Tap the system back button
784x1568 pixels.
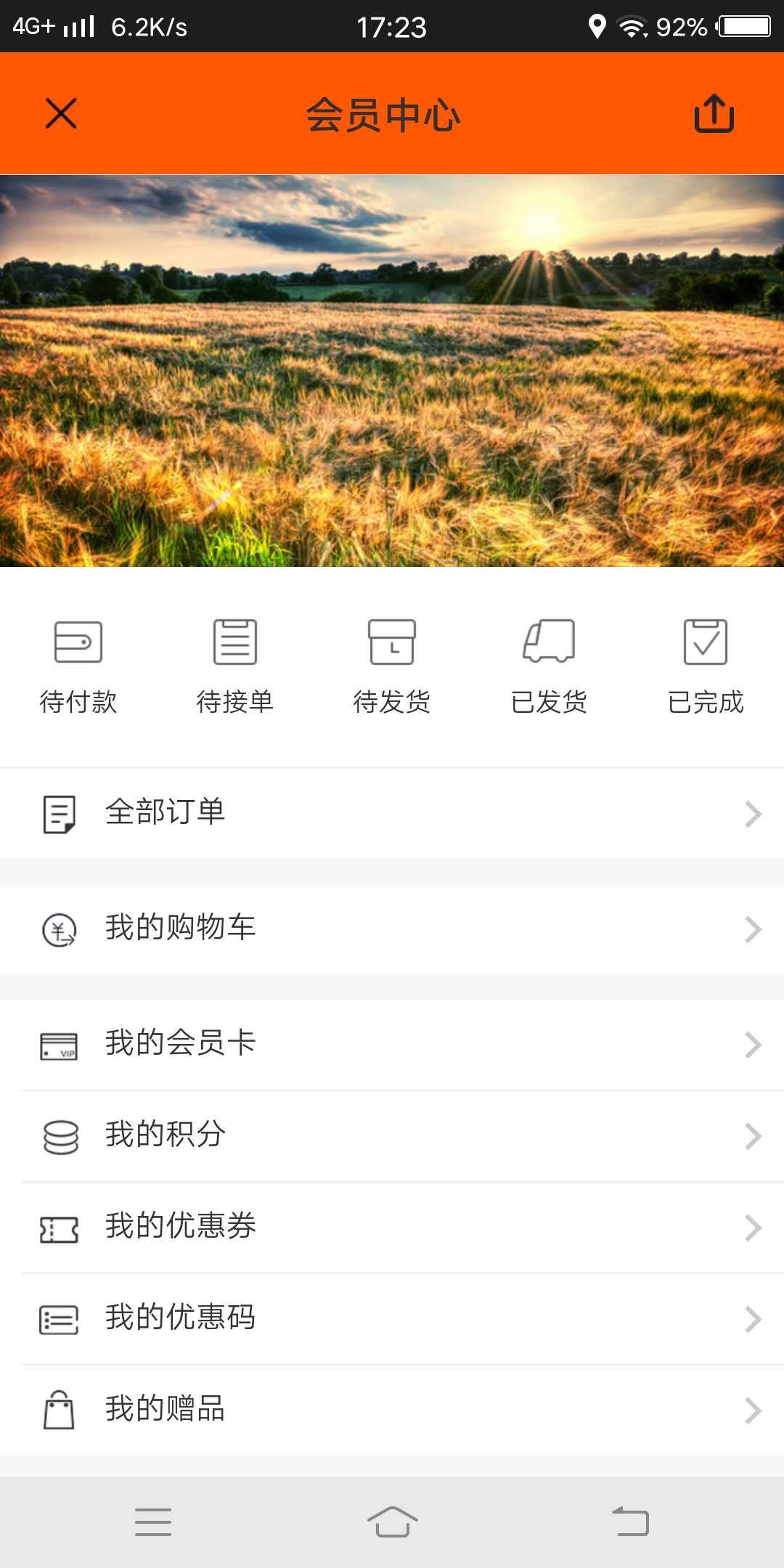[x=630, y=1522]
